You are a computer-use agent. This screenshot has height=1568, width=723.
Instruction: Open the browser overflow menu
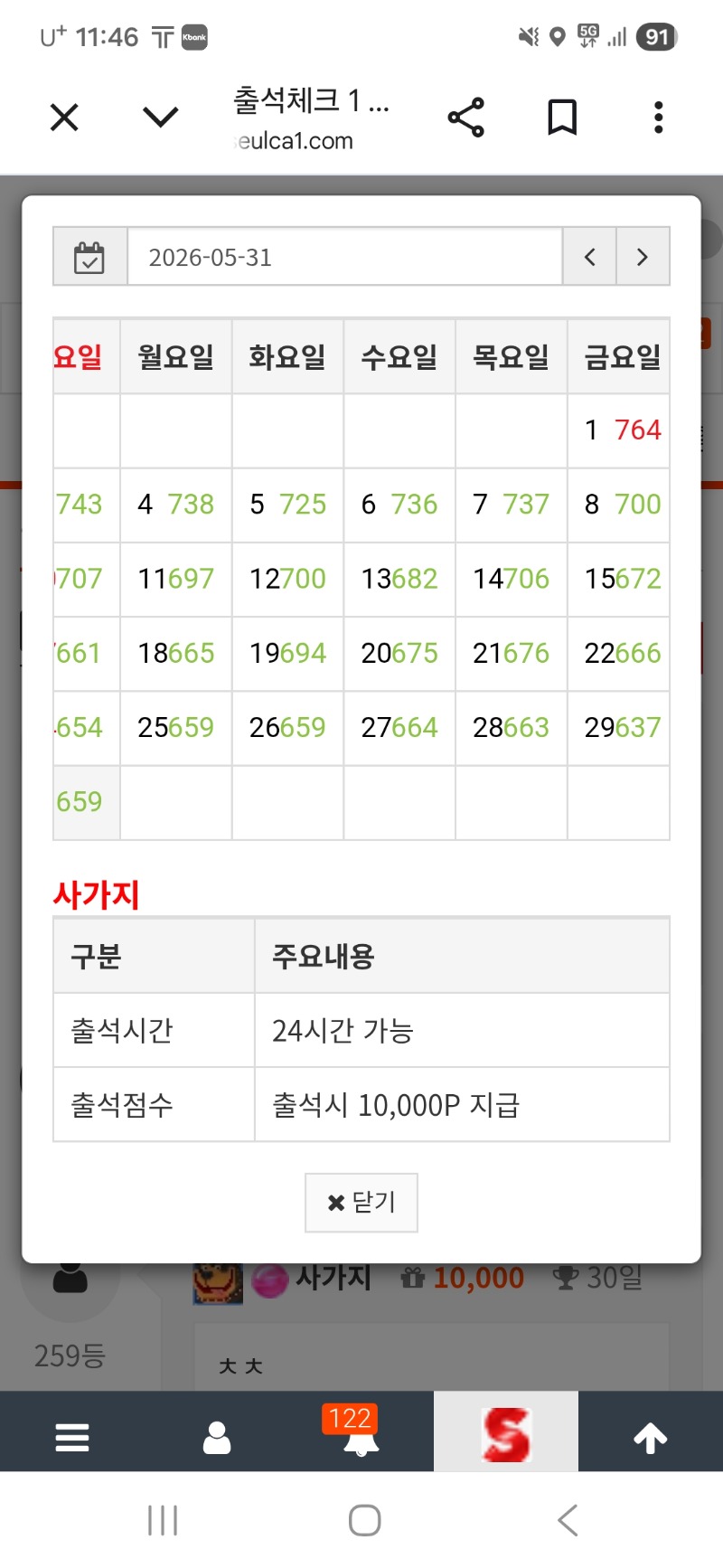click(659, 118)
